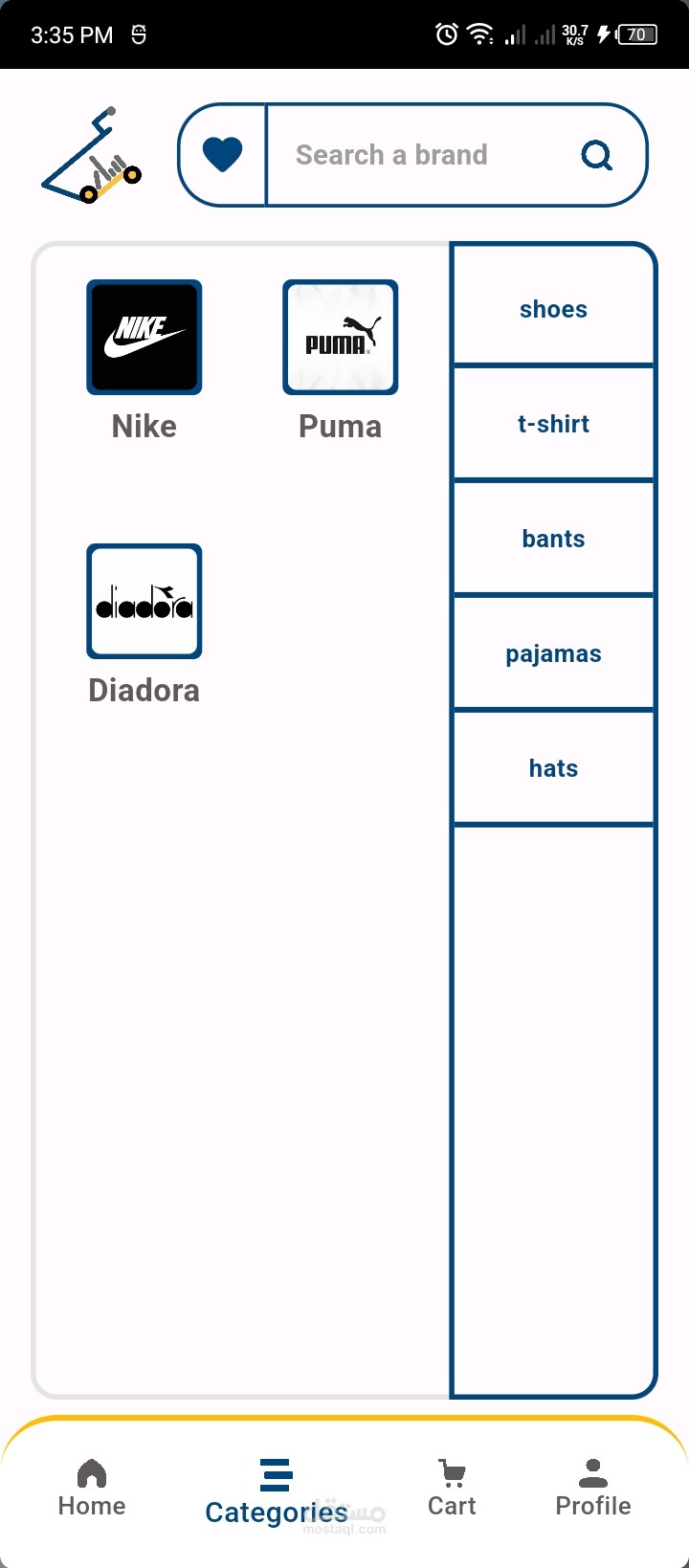The image size is (689, 1568).
Task: Switch to the Profile tab
Action: pyautogui.click(x=593, y=1489)
